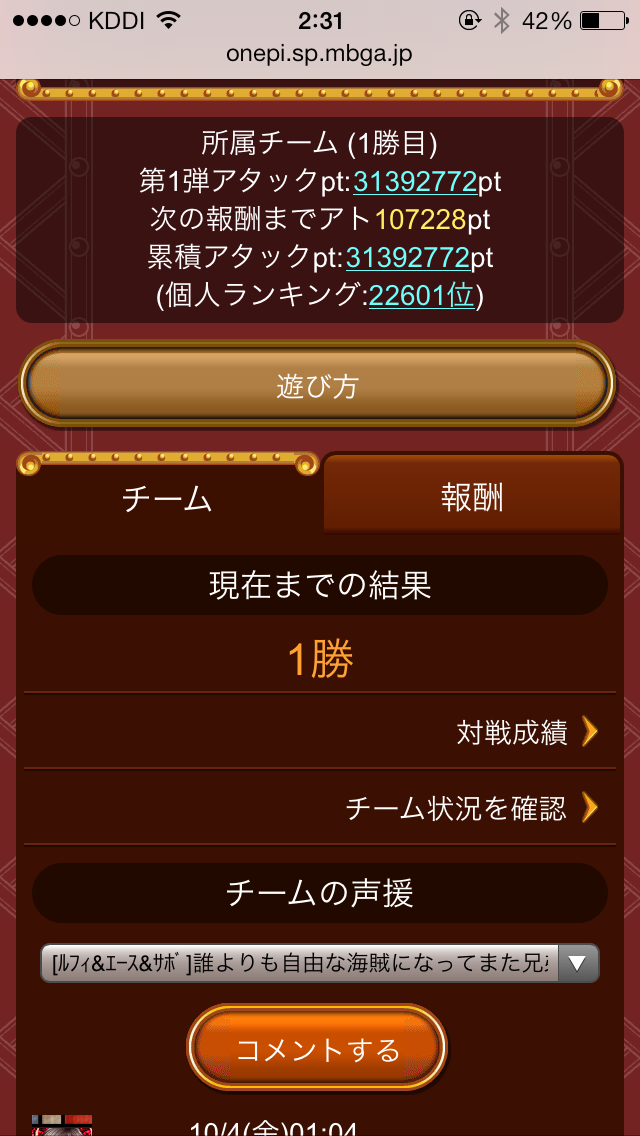Open 対戦成績 battle record

pyautogui.click(x=526, y=733)
